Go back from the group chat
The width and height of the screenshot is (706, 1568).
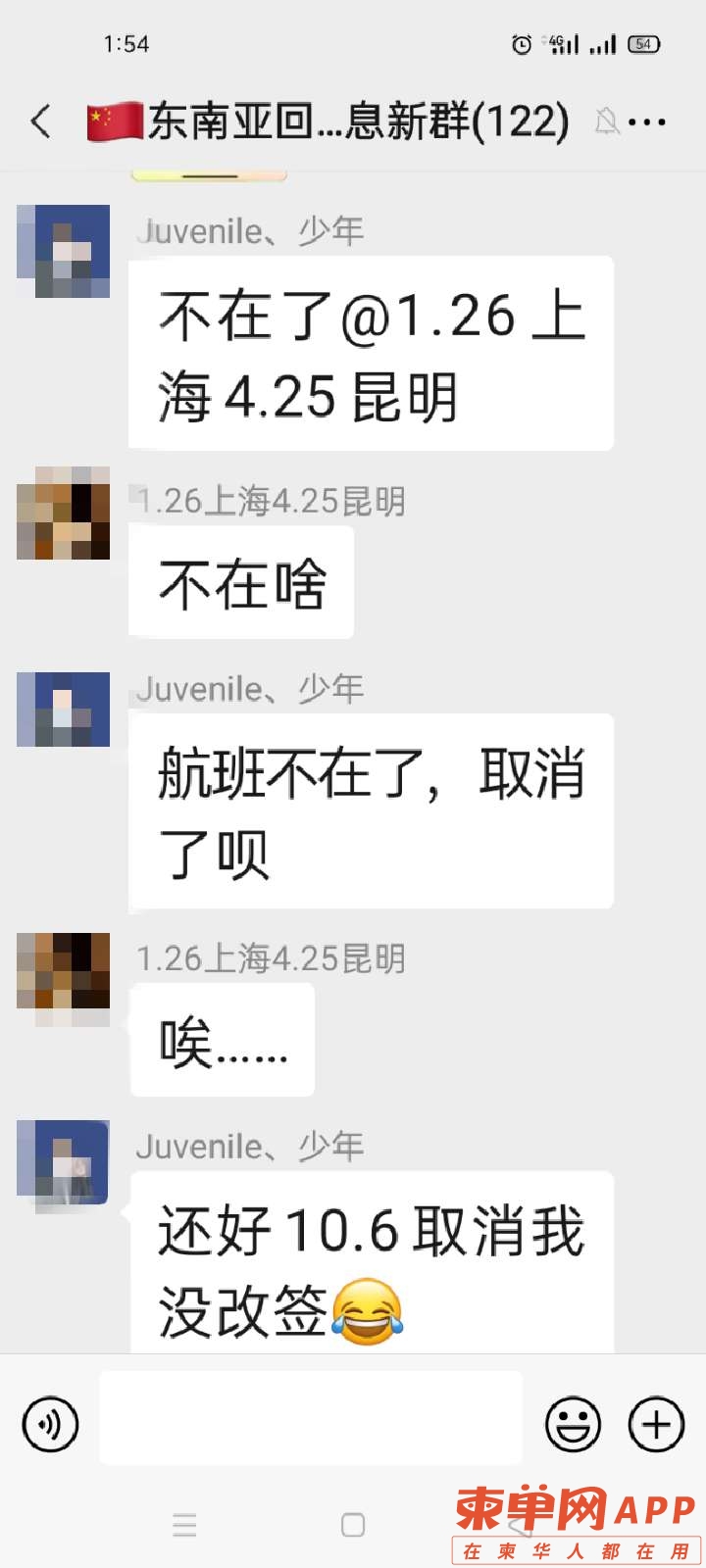[x=41, y=122]
